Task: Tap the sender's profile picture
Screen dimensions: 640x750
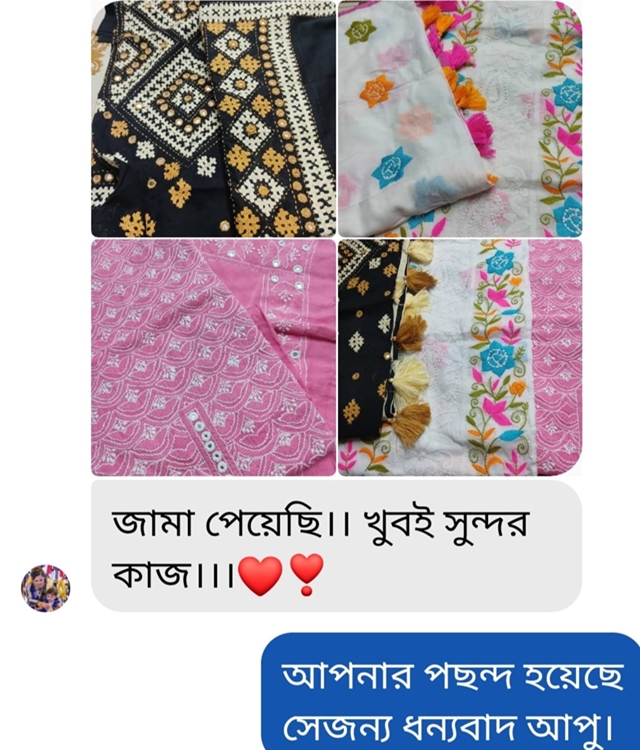Action: pyautogui.click(x=46, y=588)
